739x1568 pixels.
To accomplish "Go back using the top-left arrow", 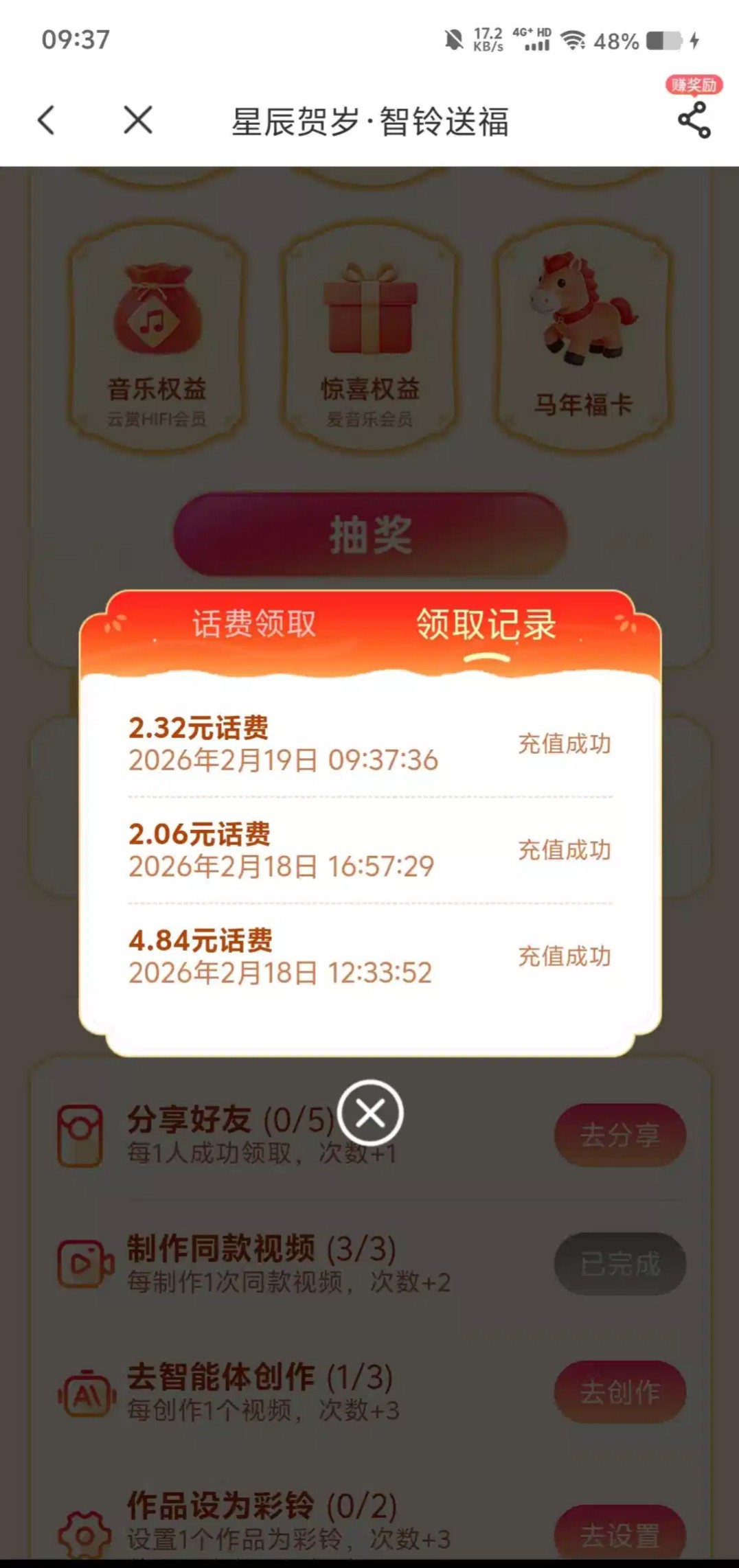I will tap(46, 121).
